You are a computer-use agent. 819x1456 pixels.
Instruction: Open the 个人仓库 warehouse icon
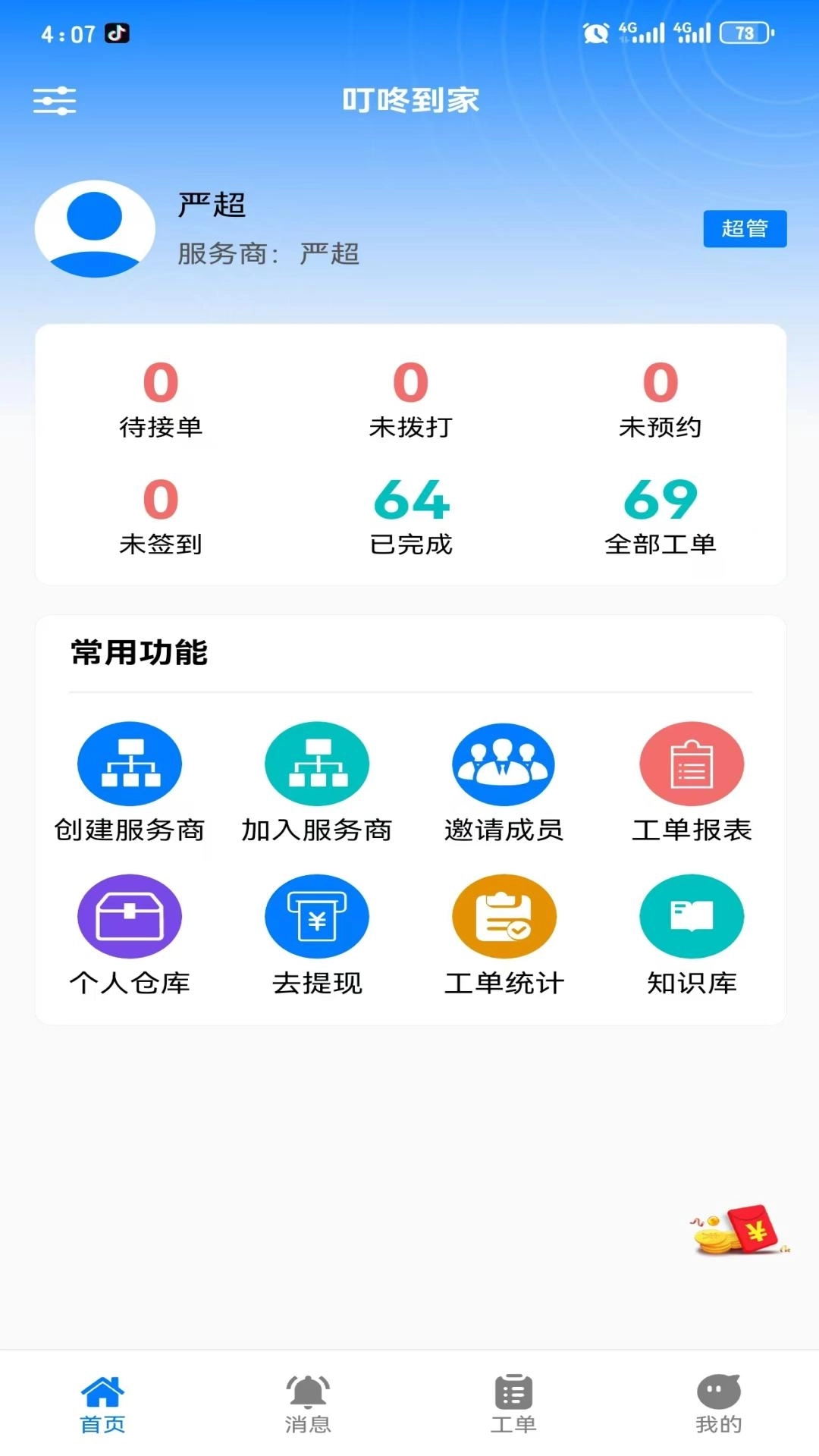(x=129, y=915)
